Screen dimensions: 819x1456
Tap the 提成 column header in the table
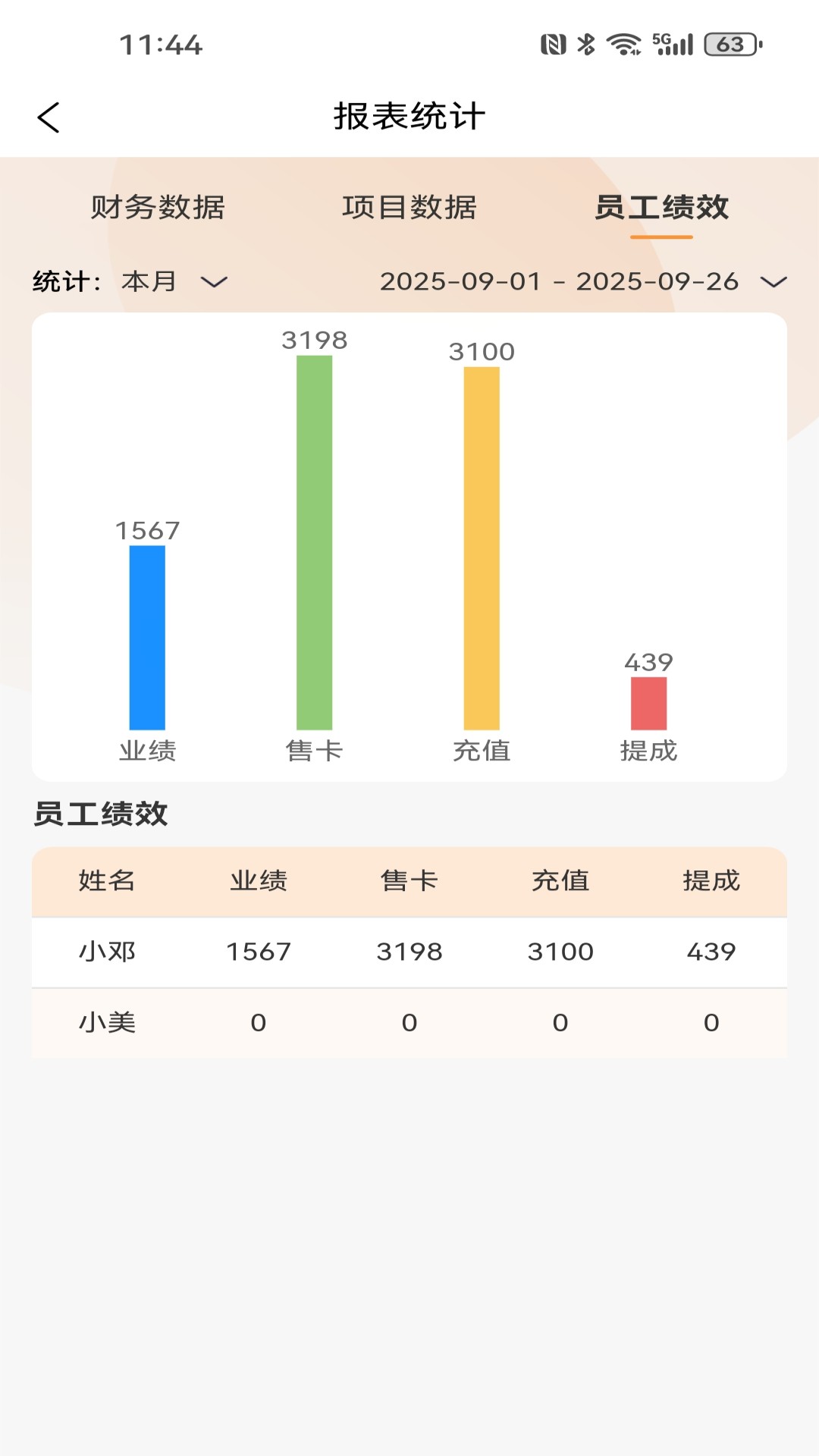tap(711, 880)
